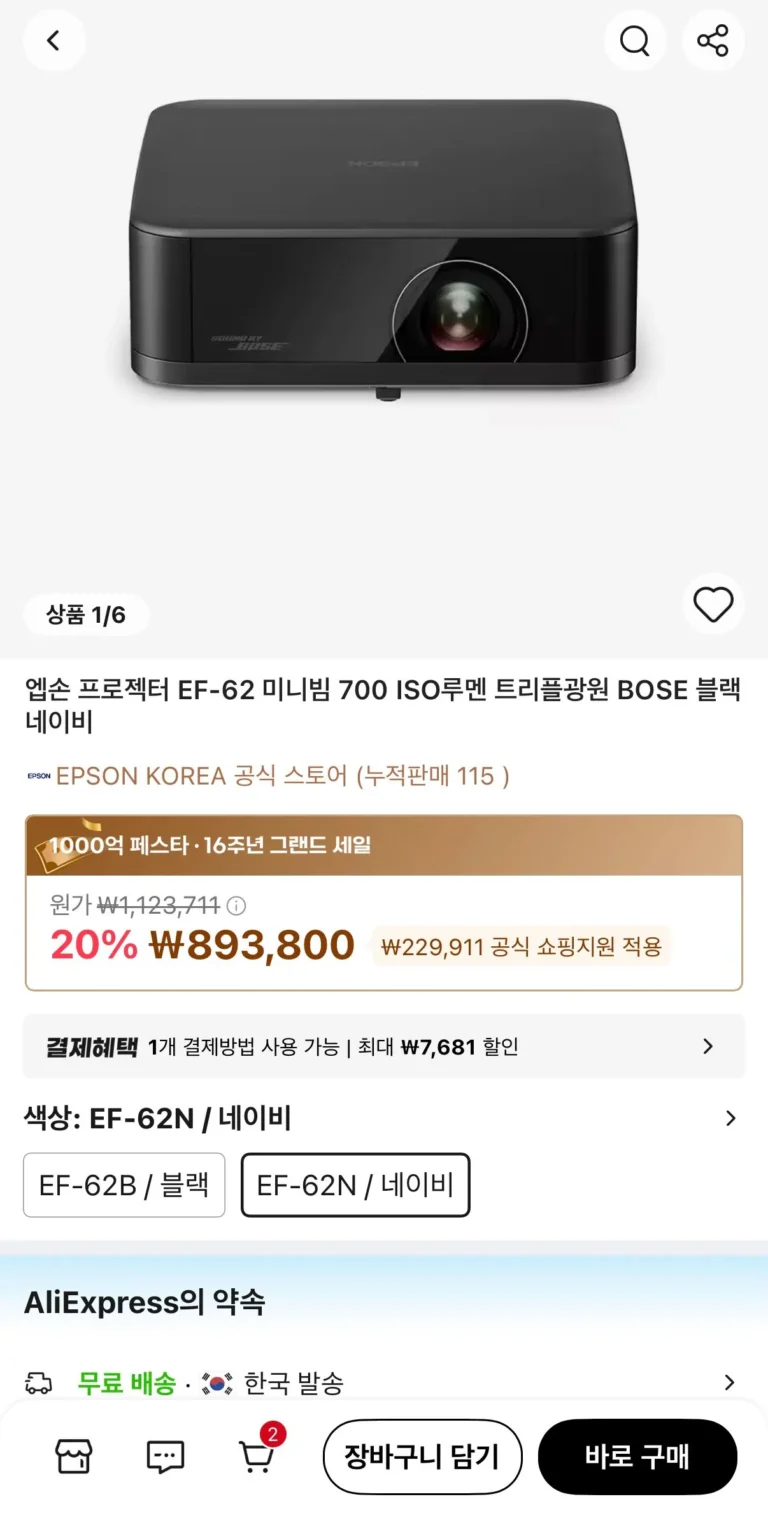The height and width of the screenshot is (1520, 768).
Task: Buy now with 바로 구매
Action: point(637,1457)
